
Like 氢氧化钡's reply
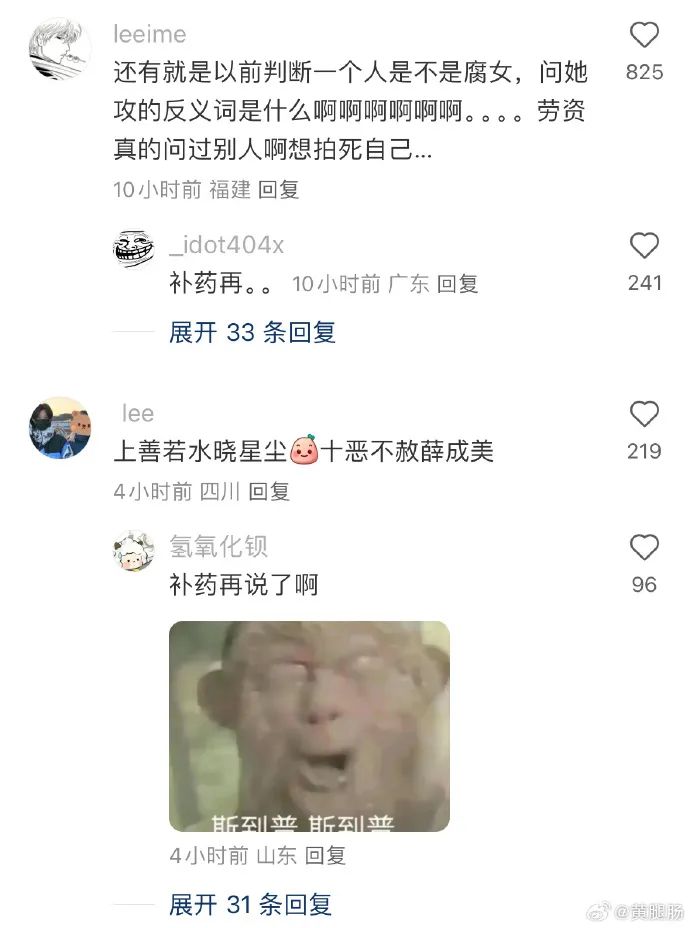tap(644, 548)
